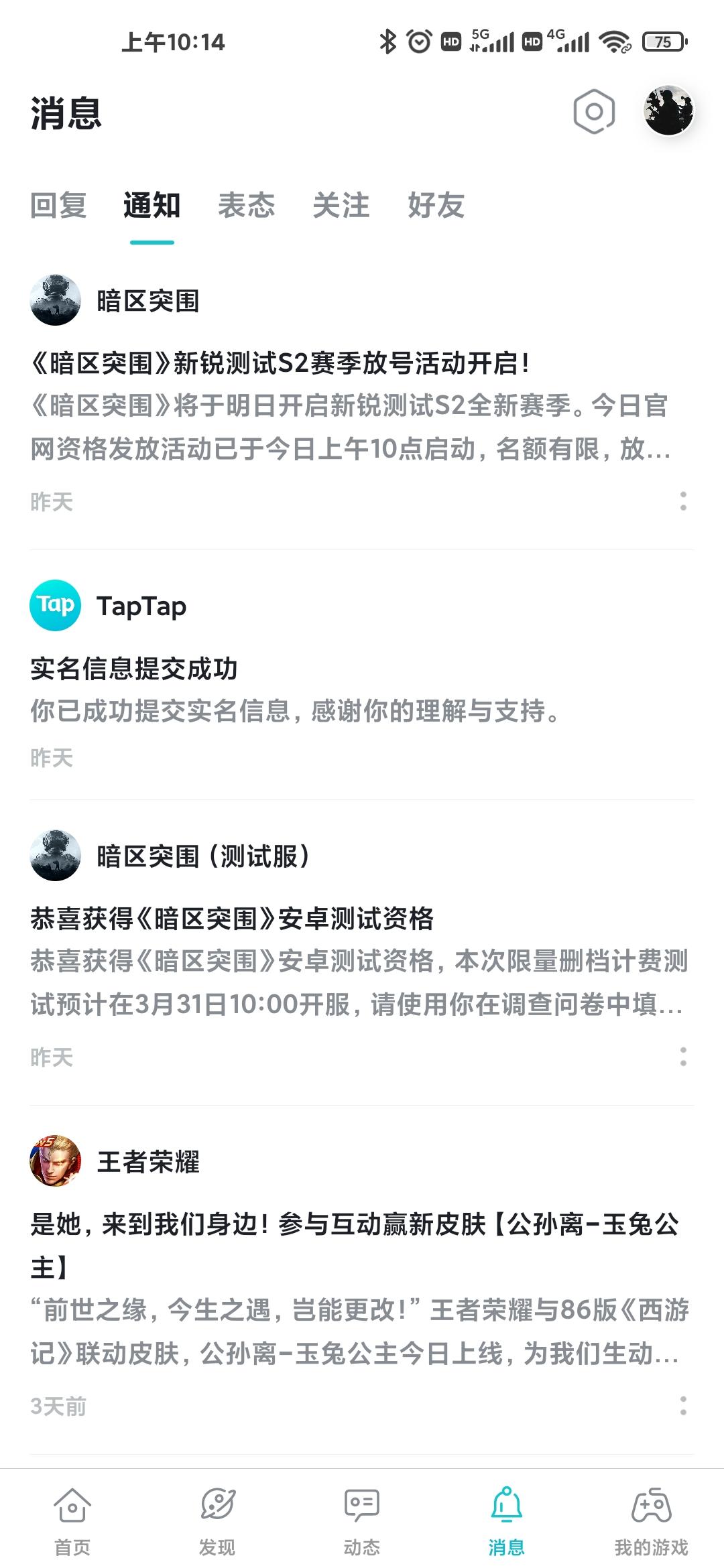
Task: Select the 表态 tab
Action: (x=247, y=205)
